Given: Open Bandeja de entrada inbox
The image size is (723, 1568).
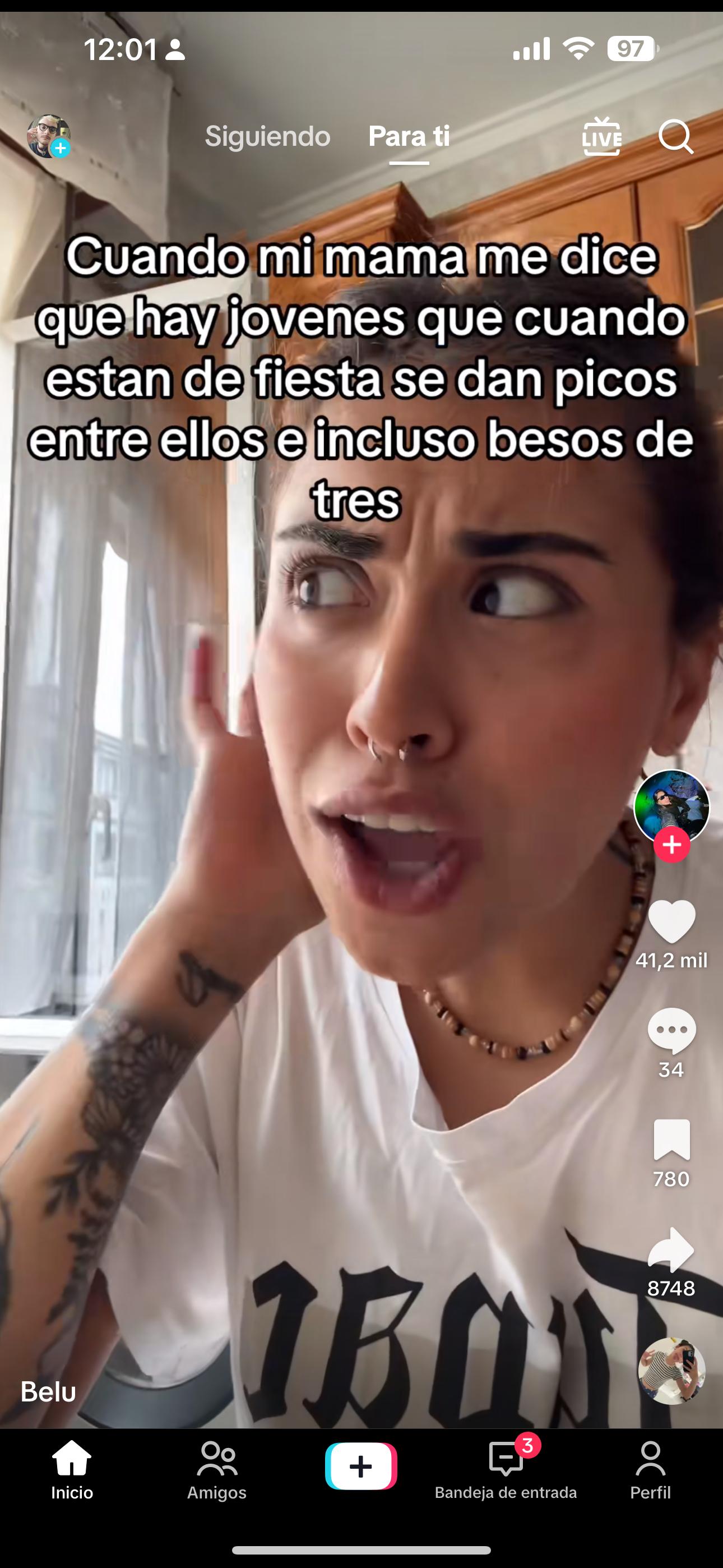Looking at the screenshot, I should click(x=506, y=1470).
